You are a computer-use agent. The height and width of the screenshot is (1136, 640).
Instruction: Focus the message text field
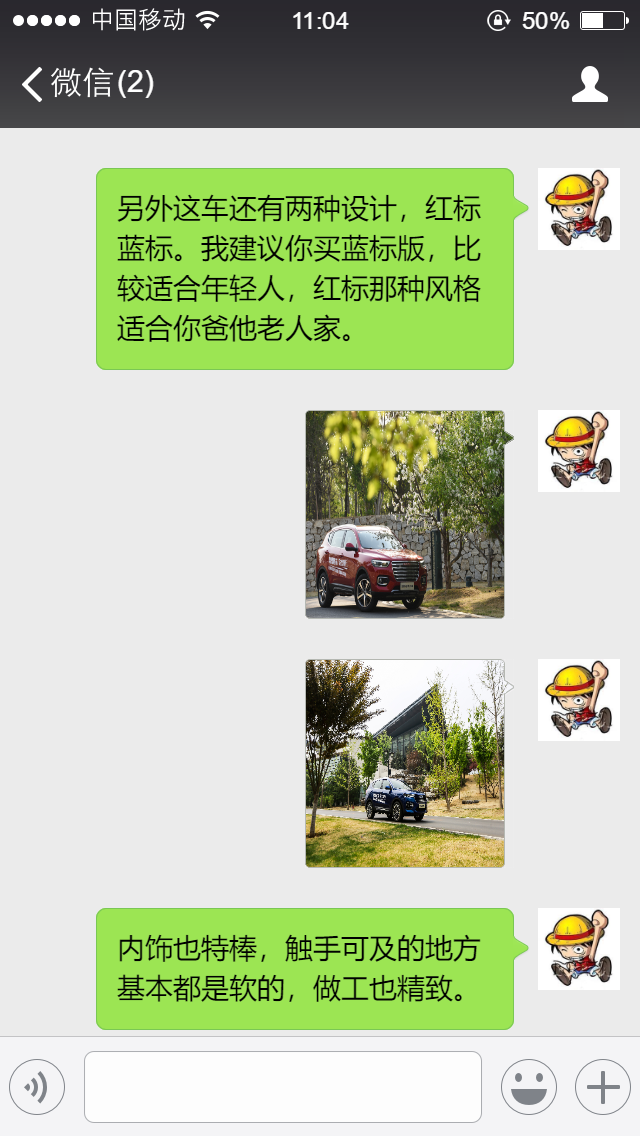[x=283, y=1086]
